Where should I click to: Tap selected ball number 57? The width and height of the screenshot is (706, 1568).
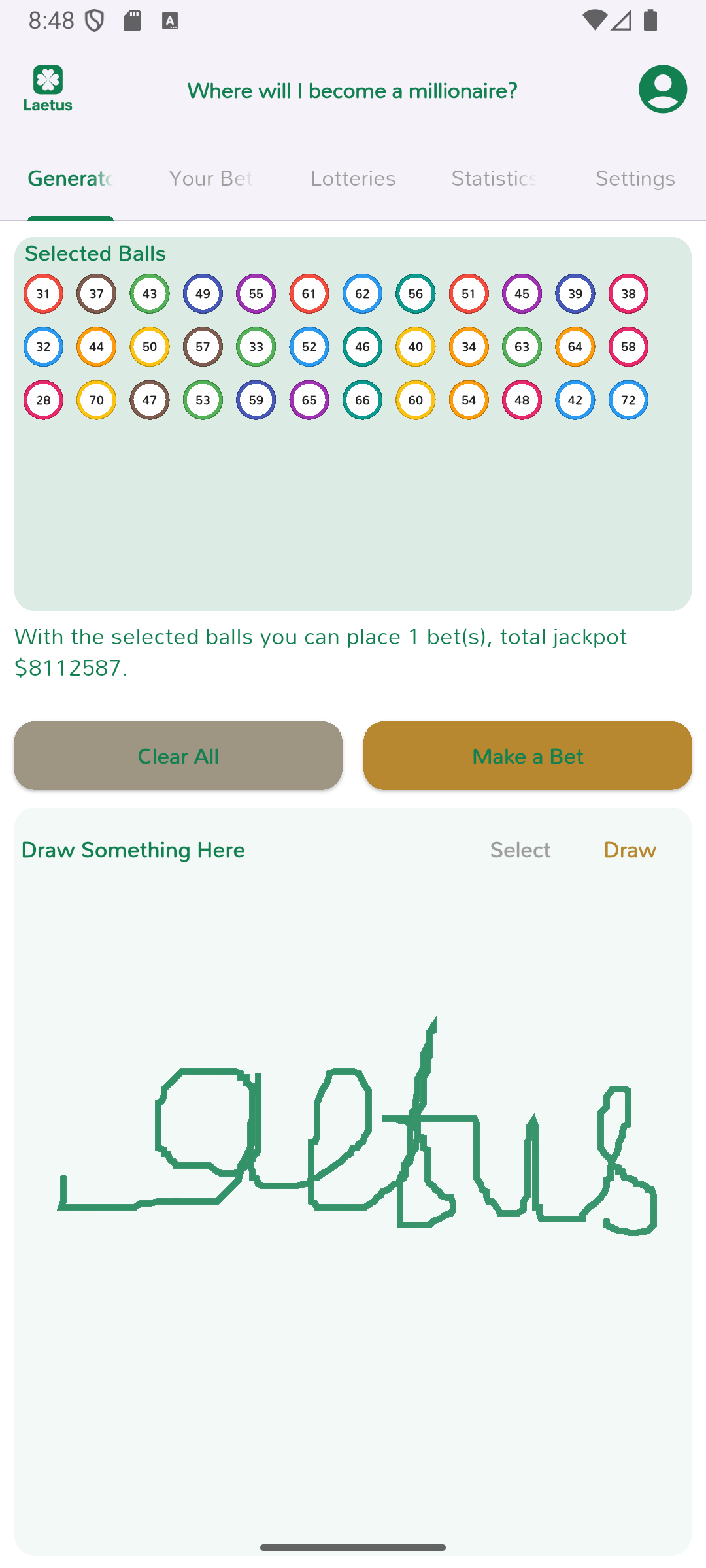pos(203,347)
